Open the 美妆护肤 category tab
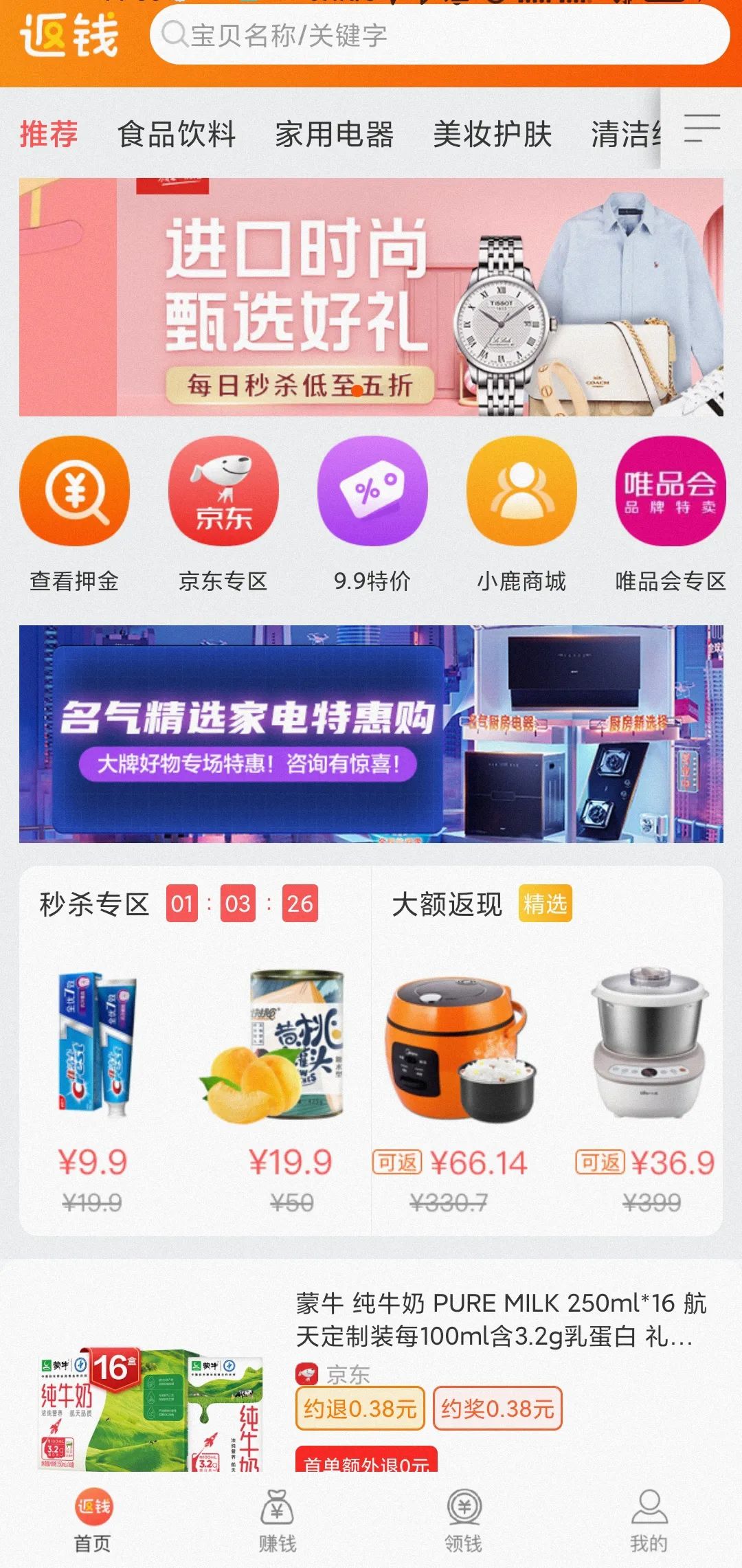The width and height of the screenshot is (742, 1568). (493, 134)
